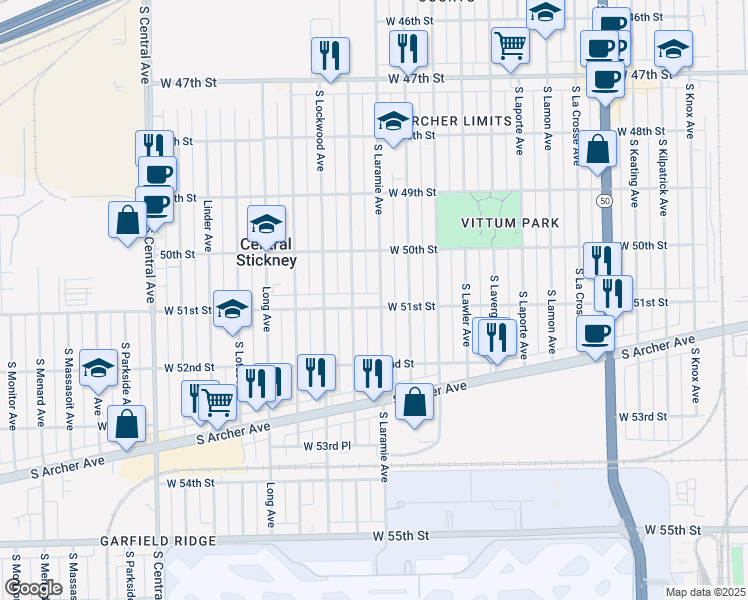The width and height of the screenshot is (748, 600).
Task: Tap the school marker above S Knox Ave
Action: pos(674,50)
